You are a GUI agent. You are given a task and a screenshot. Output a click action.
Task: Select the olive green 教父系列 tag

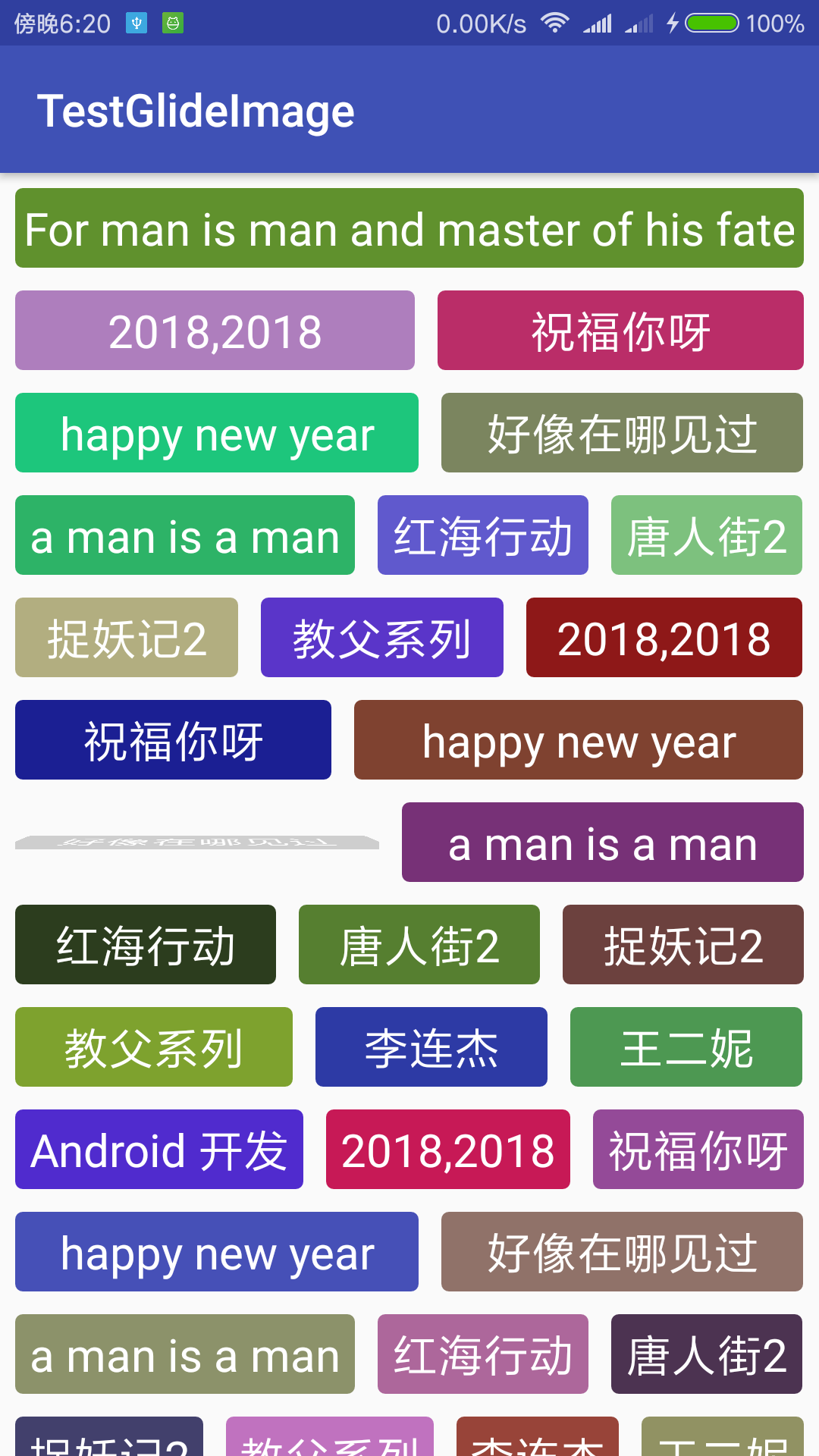click(154, 1046)
